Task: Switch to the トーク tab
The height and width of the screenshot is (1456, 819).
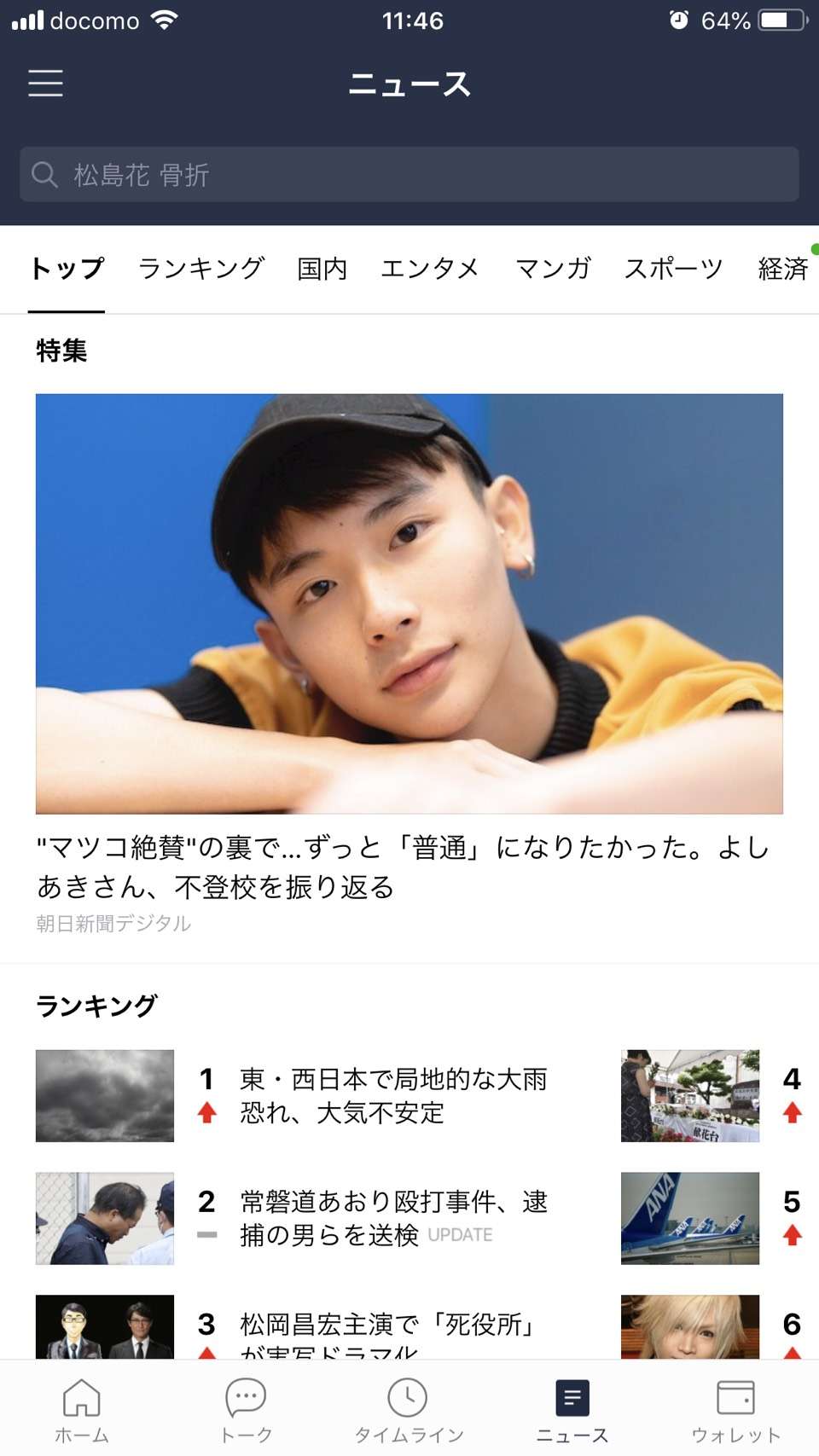Action: [x=246, y=1410]
